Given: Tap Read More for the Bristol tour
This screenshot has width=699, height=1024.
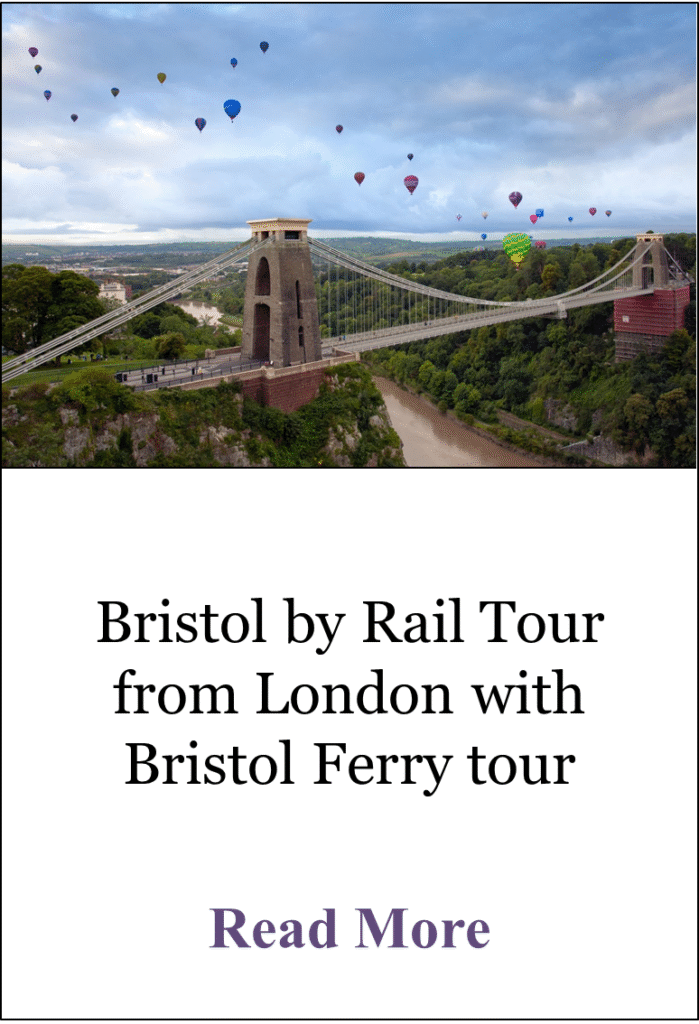Looking at the screenshot, I should [350, 928].
